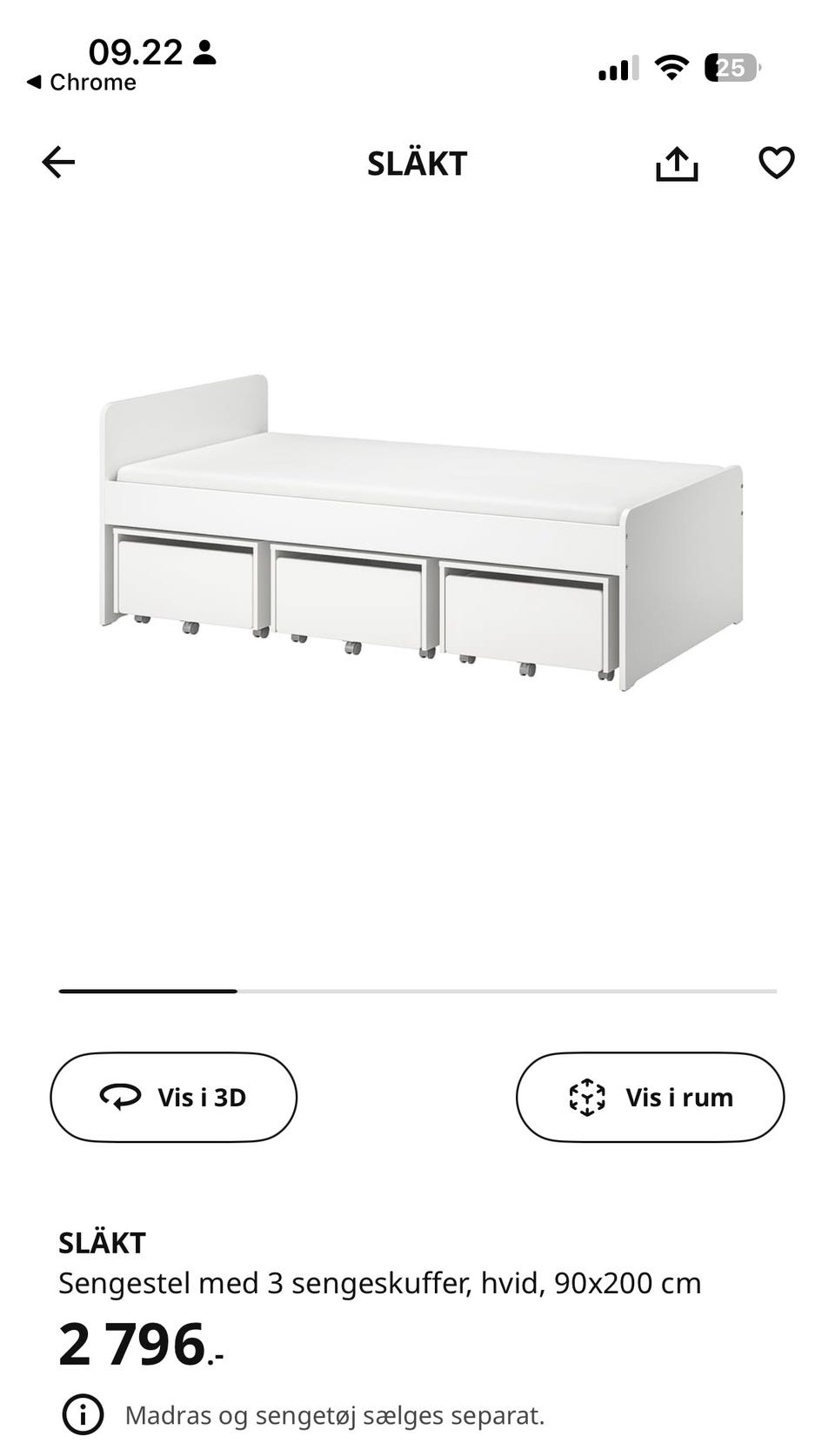Tap the bed frame product photo

(417, 539)
